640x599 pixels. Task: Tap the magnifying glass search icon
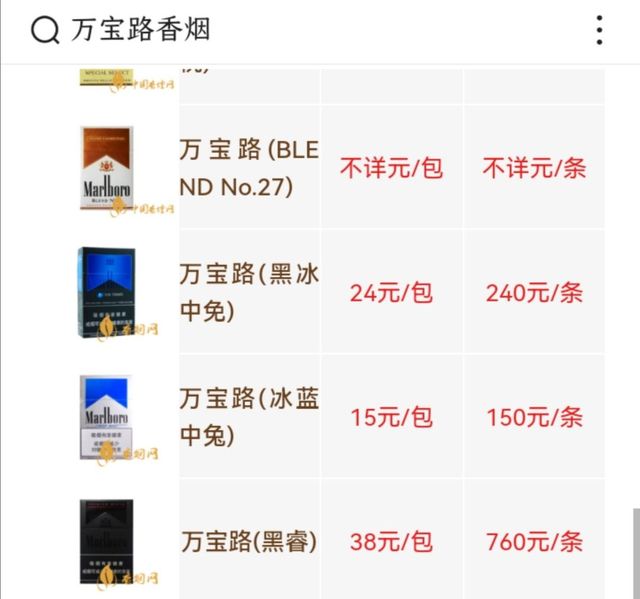pos(45,30)
